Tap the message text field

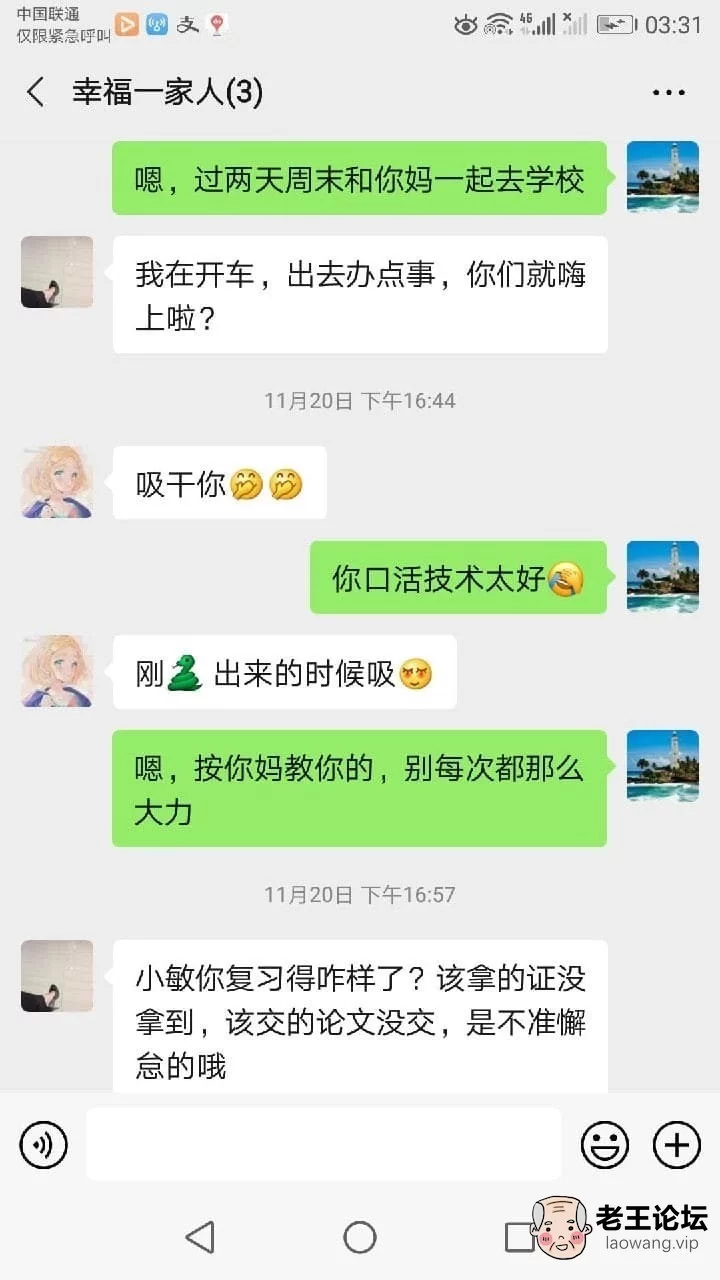323,1144
